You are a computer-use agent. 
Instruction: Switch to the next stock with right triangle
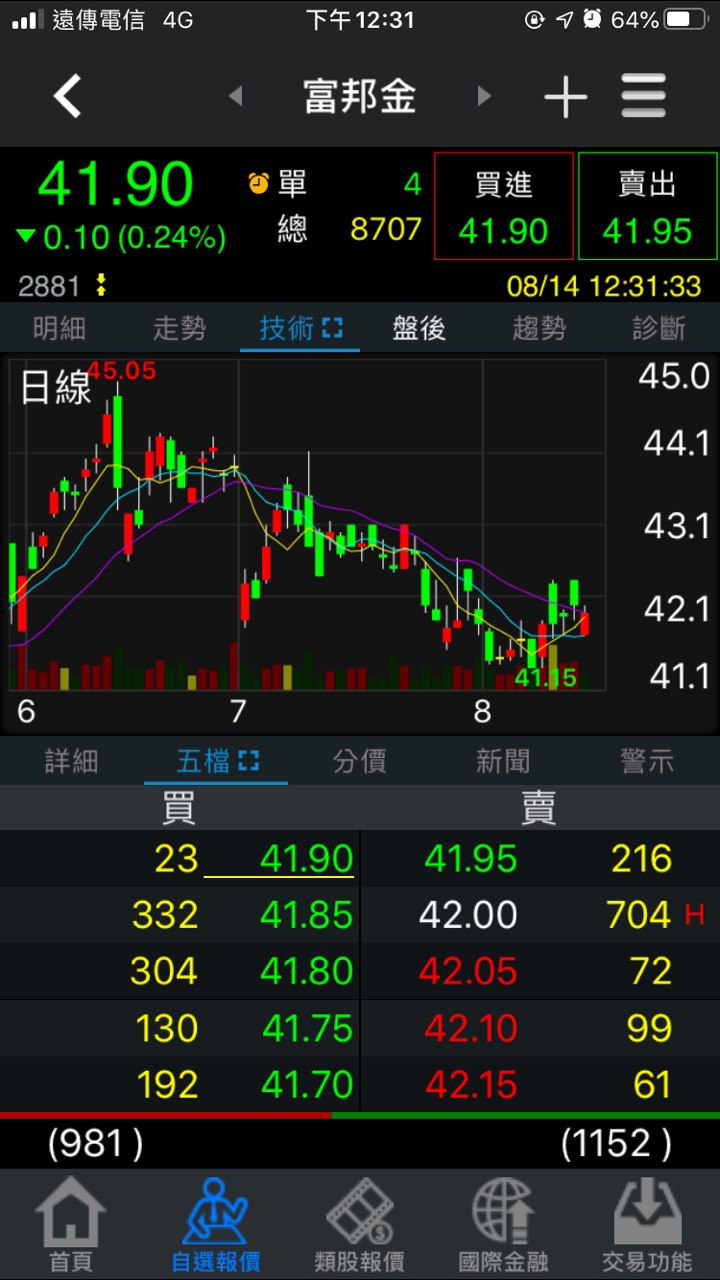click(484, 97)
